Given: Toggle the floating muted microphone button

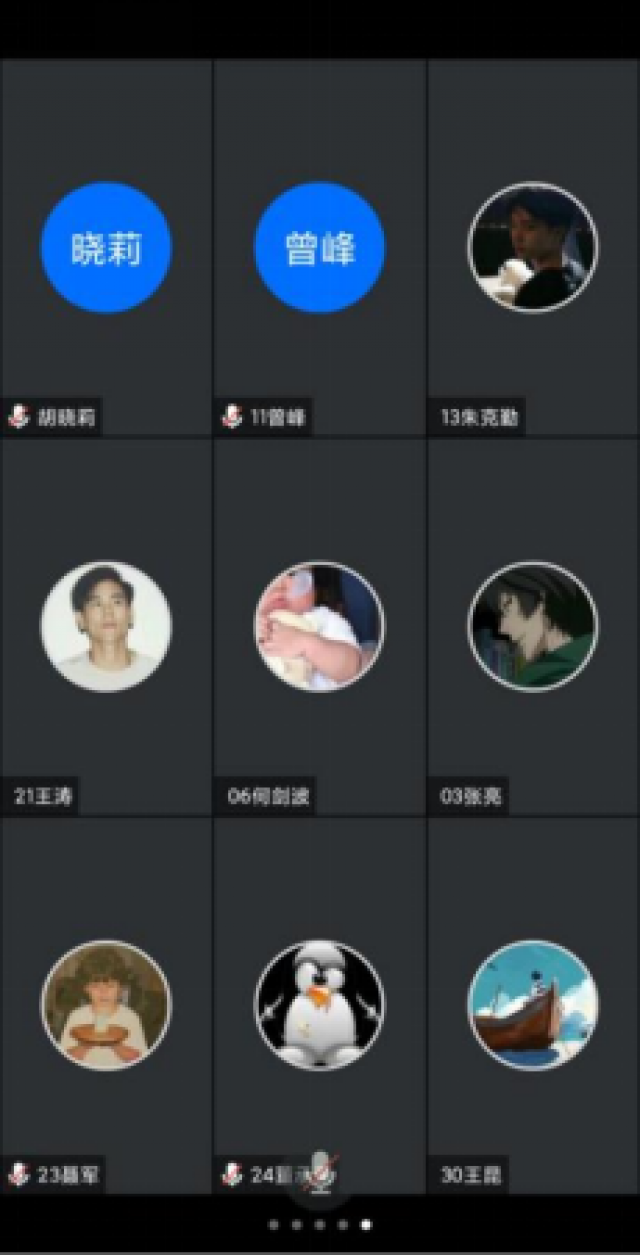Looking at the screenshot, I should point(321,1173).
